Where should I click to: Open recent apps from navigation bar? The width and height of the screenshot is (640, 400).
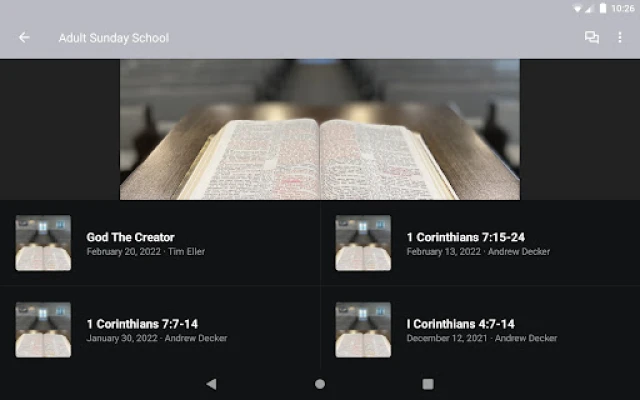428,384
